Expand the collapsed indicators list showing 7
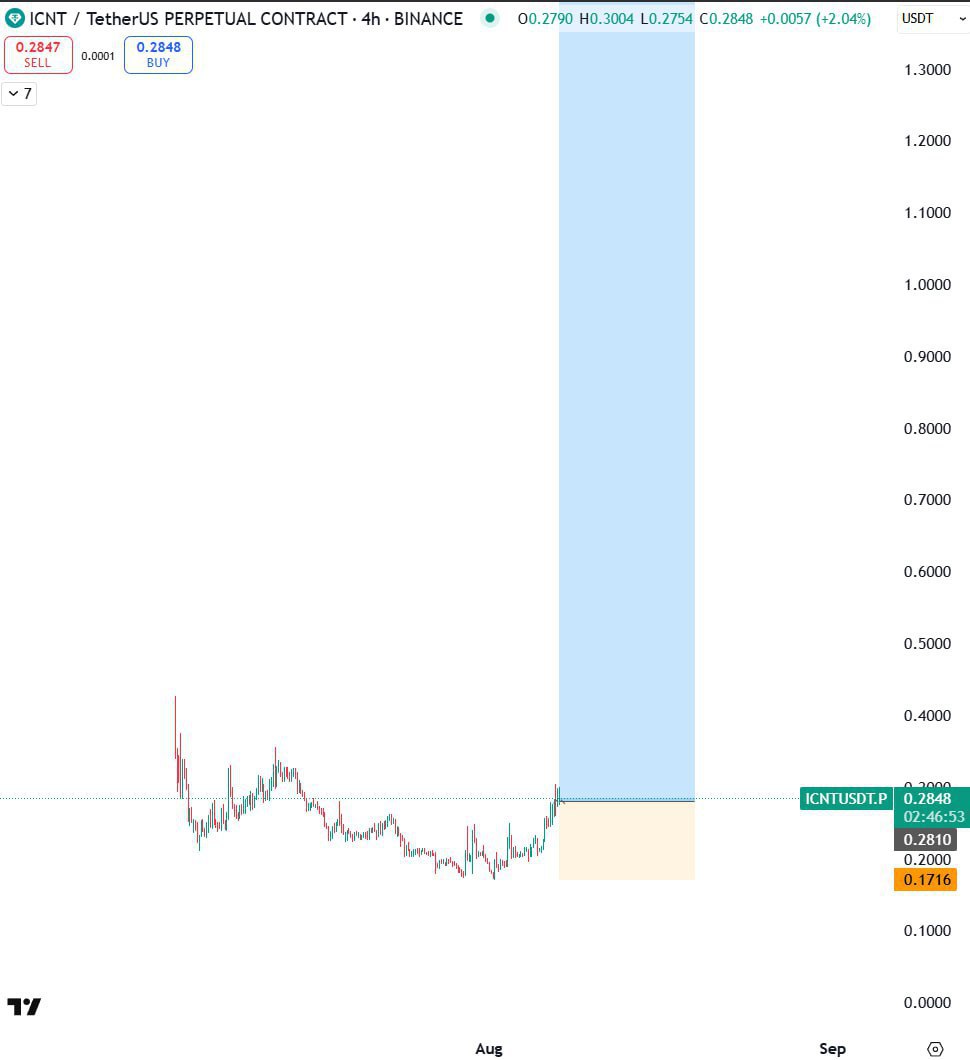Image resolution: width=970 pixels, height=1060 pixels. coord(19,94)
